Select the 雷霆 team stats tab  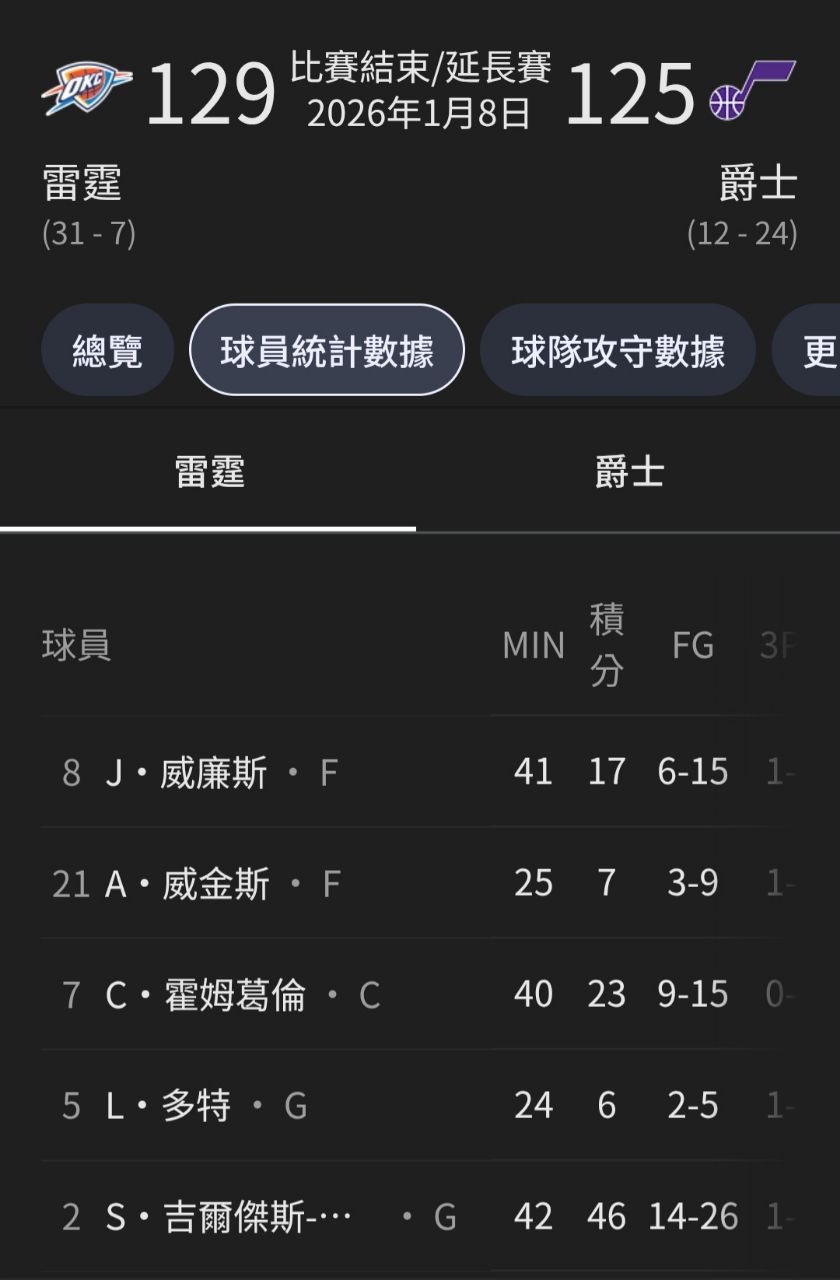coord(209,473)
